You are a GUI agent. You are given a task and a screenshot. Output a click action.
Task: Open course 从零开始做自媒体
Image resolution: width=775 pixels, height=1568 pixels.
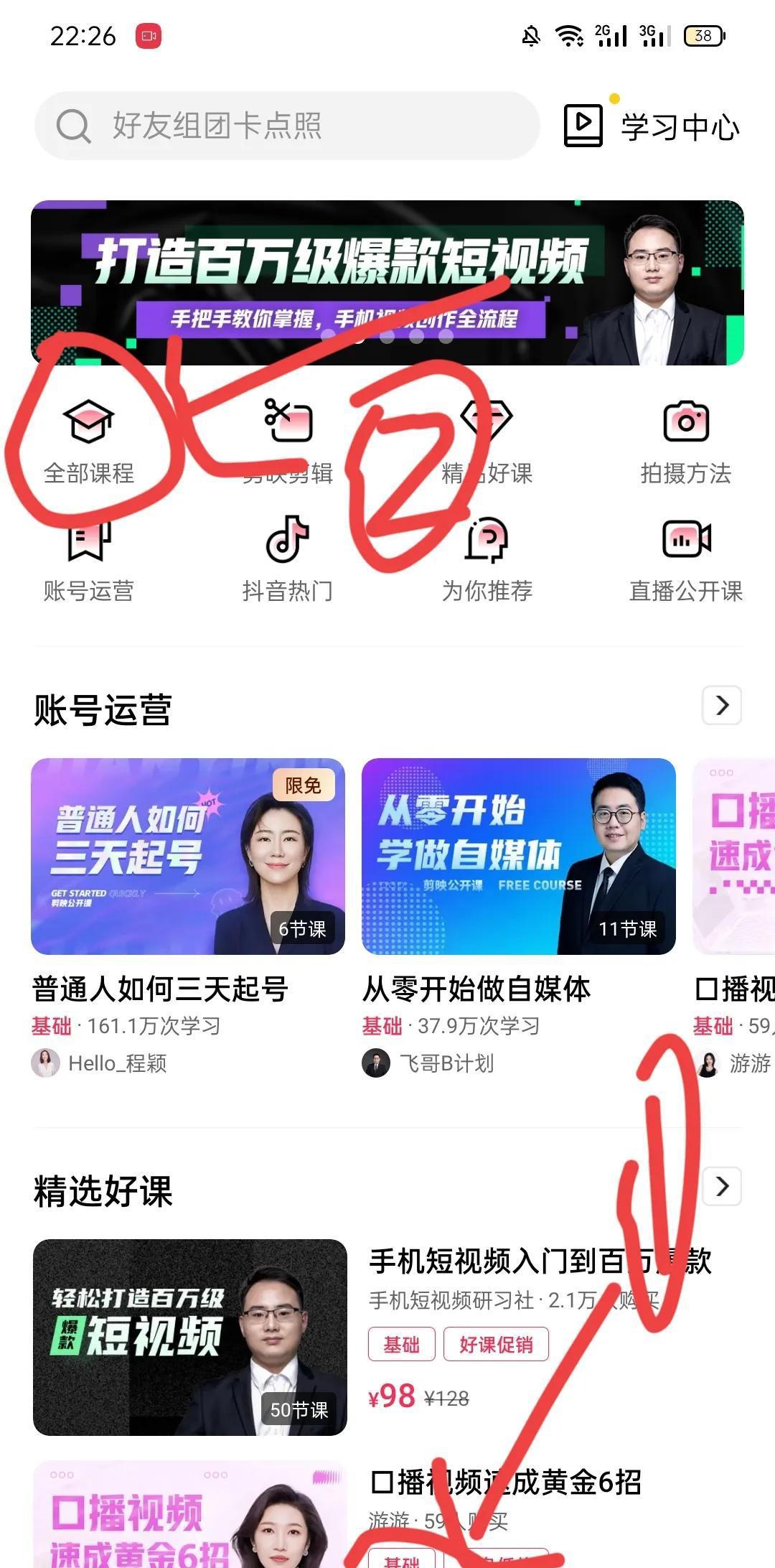pos(518,857)
